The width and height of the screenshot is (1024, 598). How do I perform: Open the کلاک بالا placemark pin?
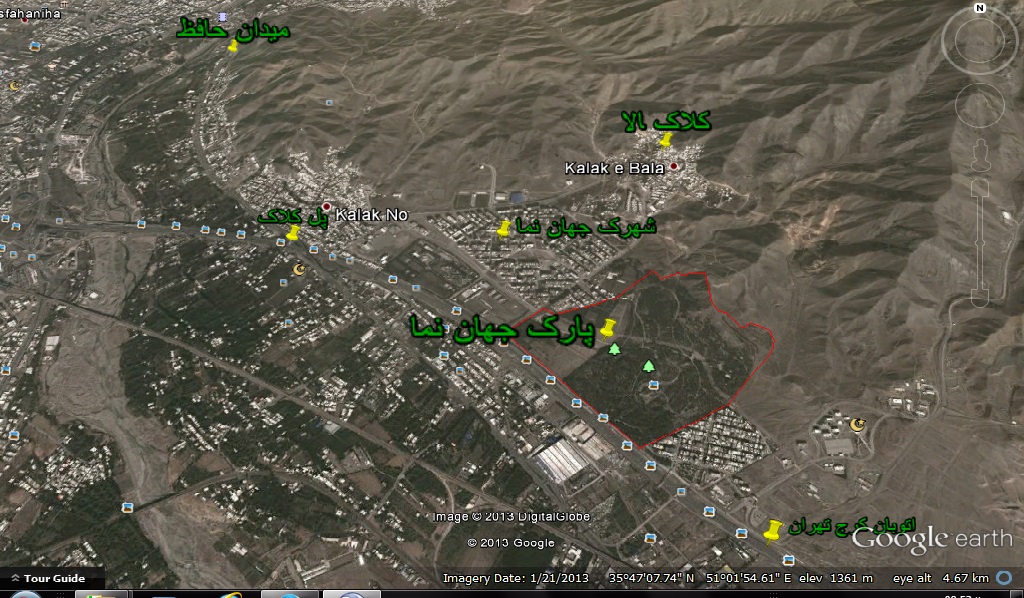(x=666, y=140)
